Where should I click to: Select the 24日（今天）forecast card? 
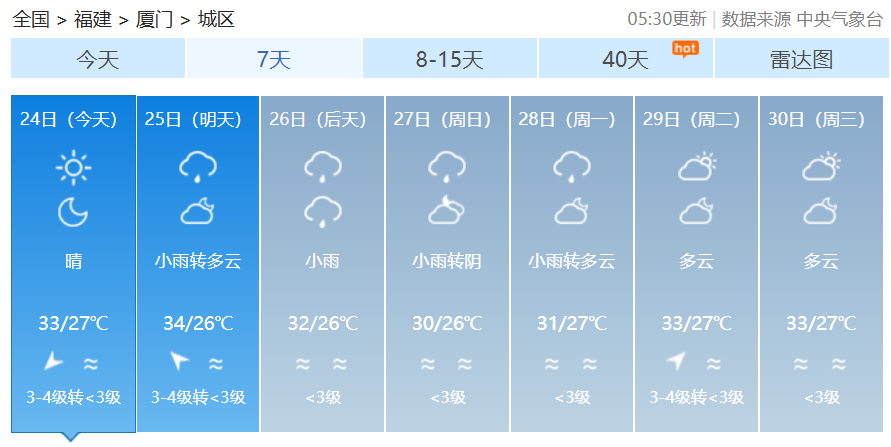pos(73,263)
